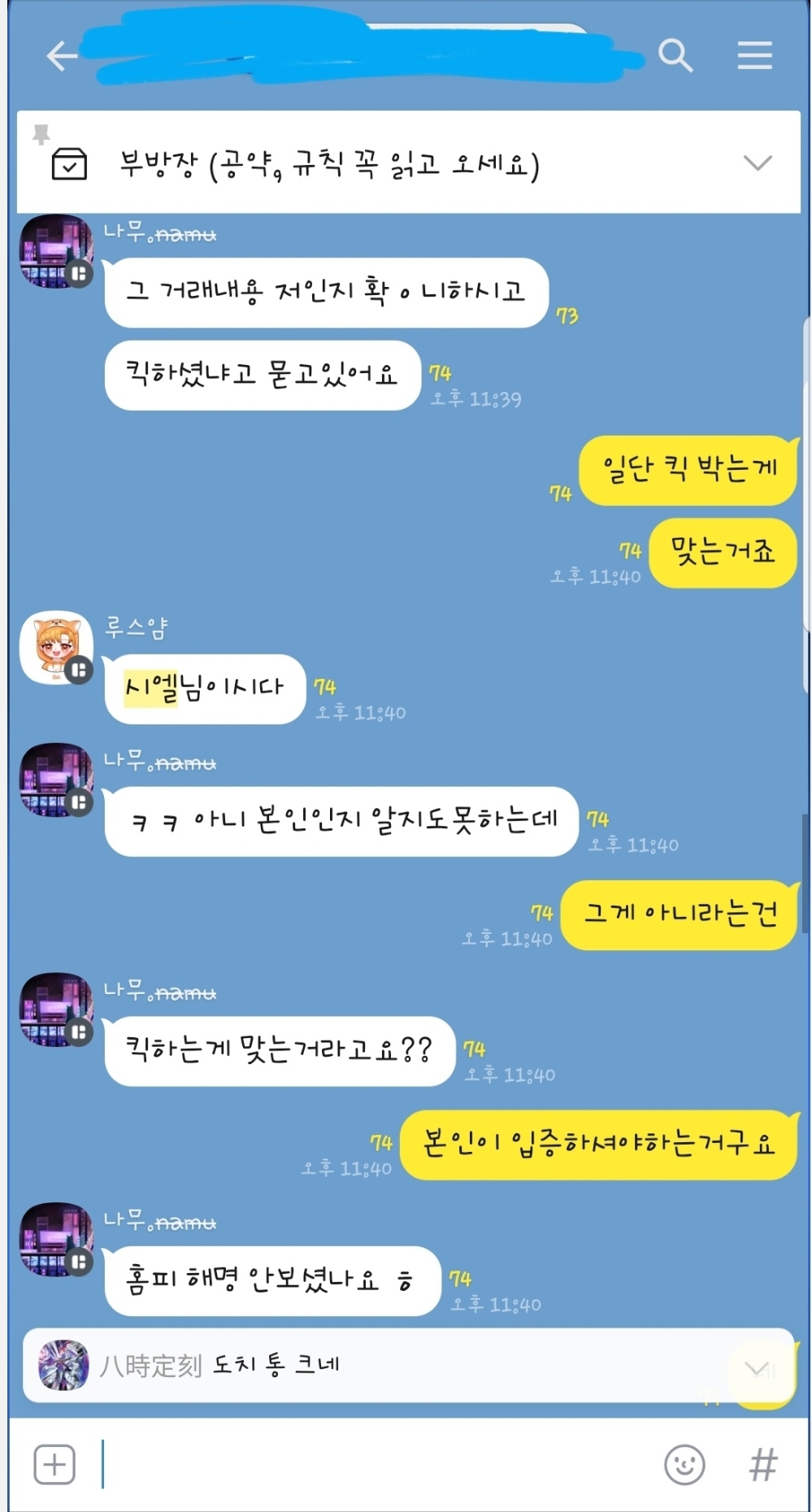Tap the message input field

coord(374,1465)
